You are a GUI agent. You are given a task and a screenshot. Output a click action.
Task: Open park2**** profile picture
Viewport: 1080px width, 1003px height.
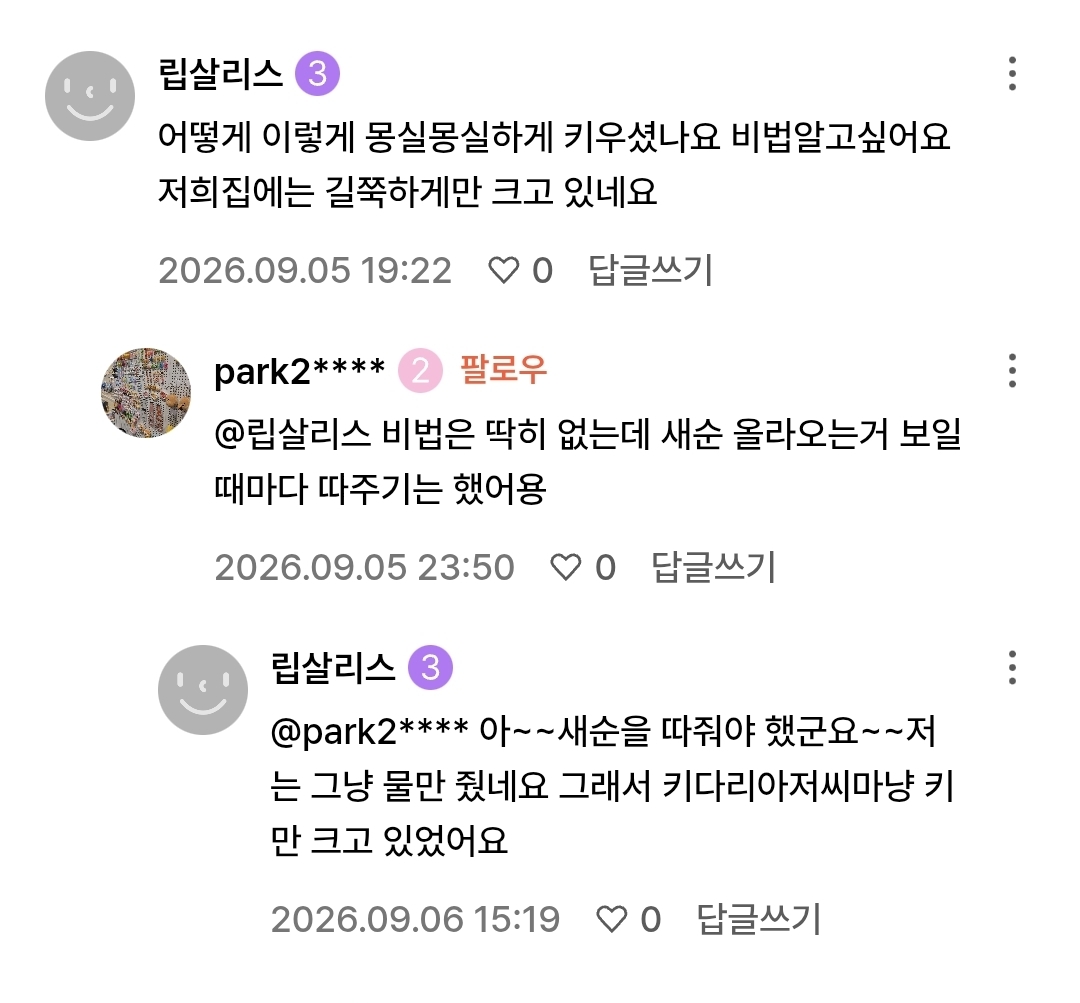tap(146, 393)
